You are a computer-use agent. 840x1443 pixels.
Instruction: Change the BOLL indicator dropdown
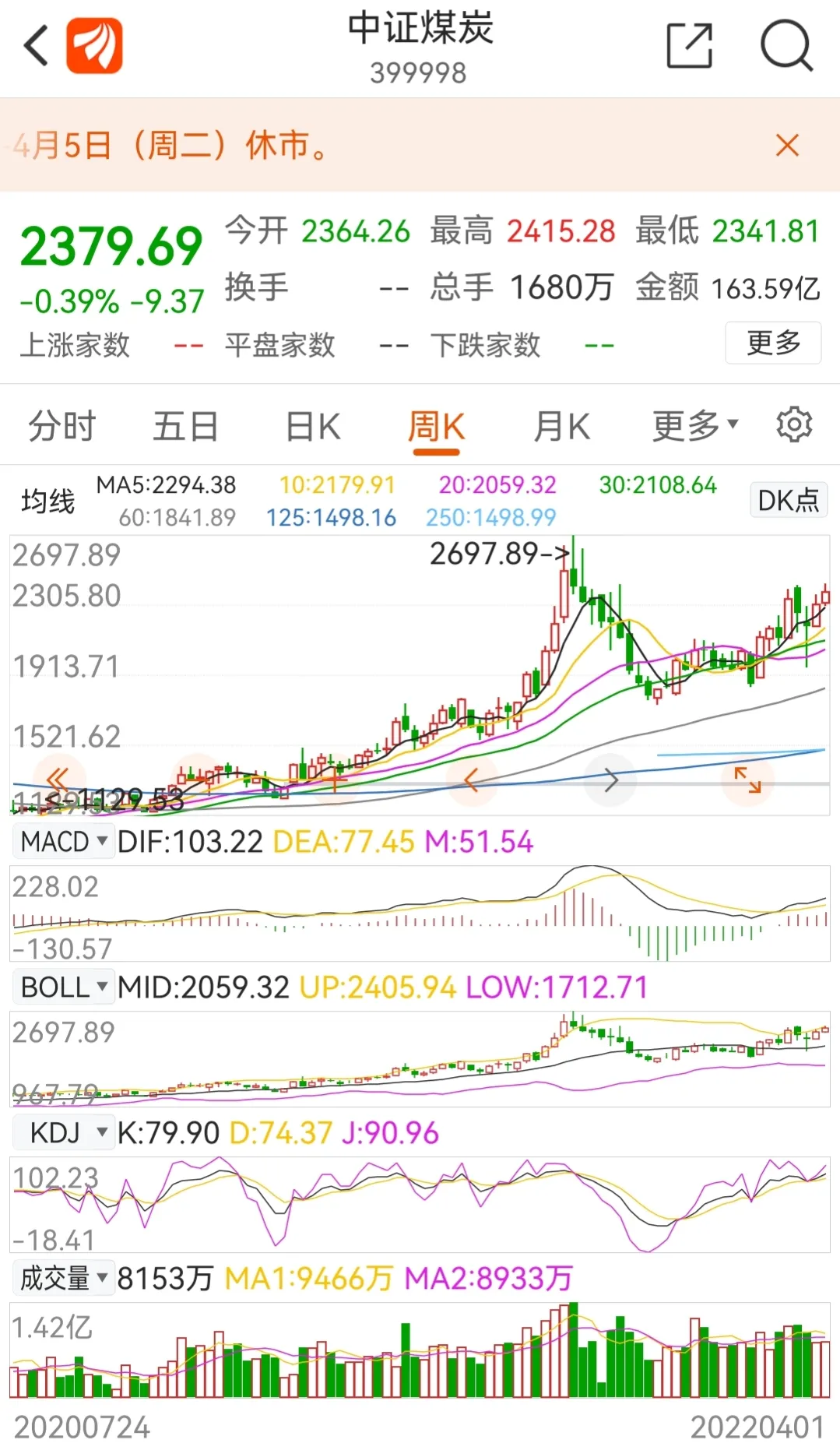[64, 987]
